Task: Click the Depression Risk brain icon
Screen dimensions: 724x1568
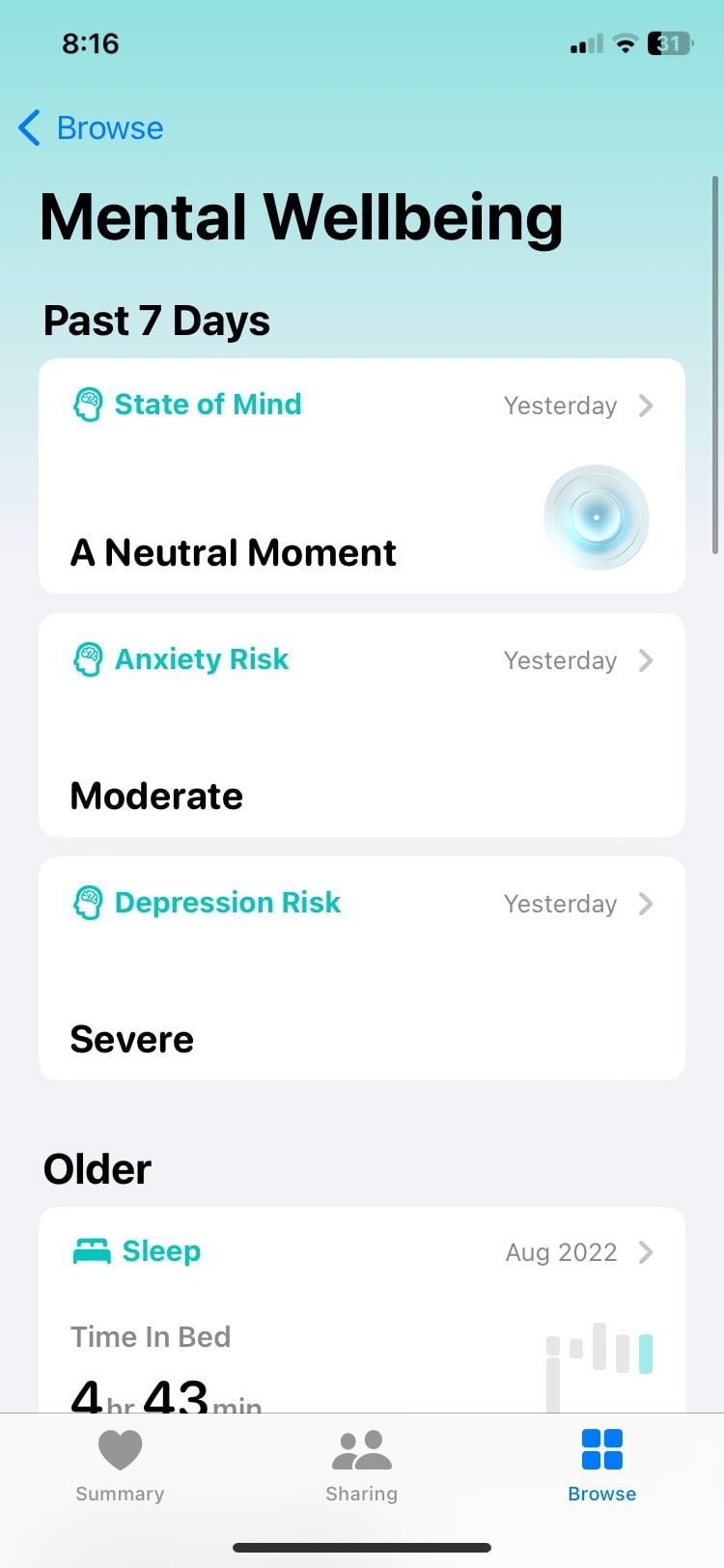Action: point(89,903)
